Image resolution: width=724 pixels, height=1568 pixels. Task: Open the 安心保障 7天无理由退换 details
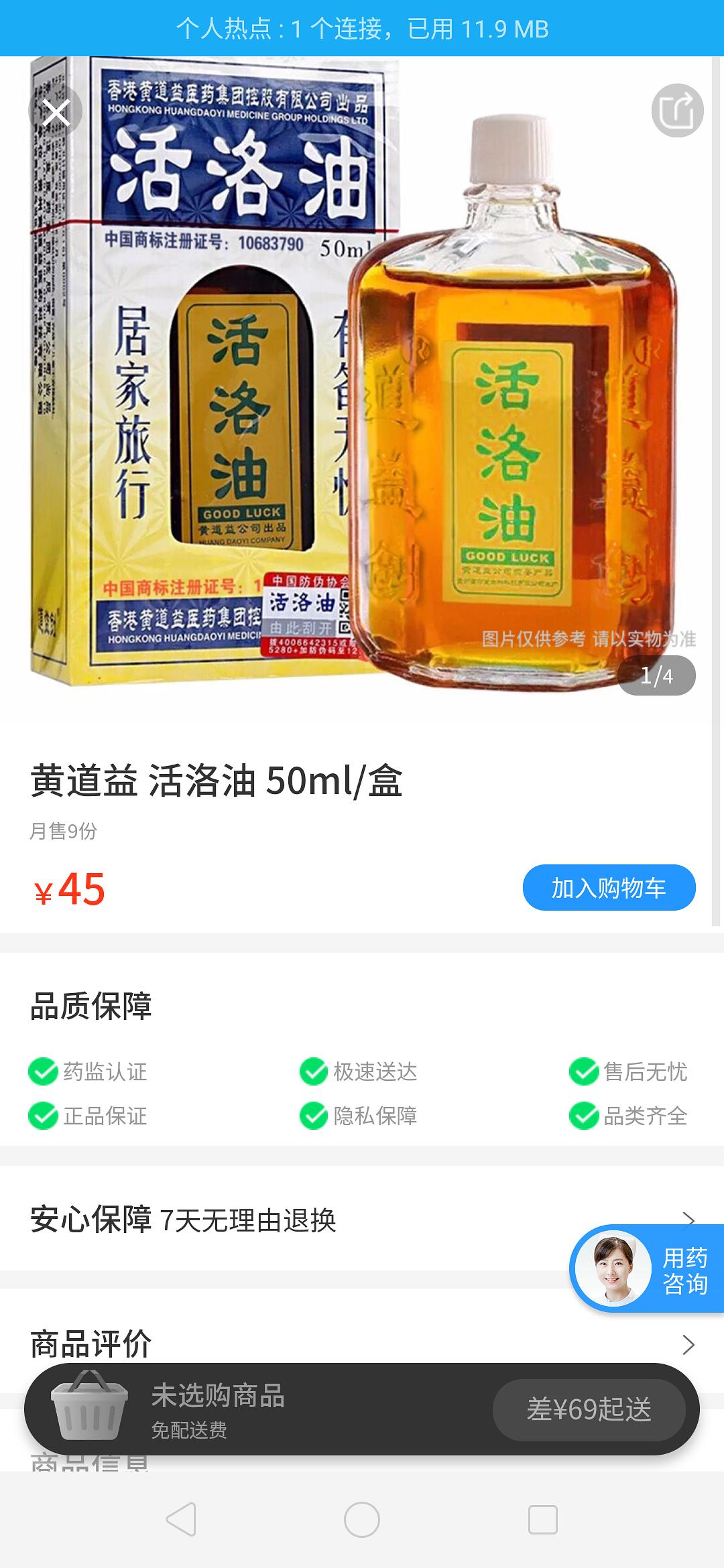(x=362, y=1220)
